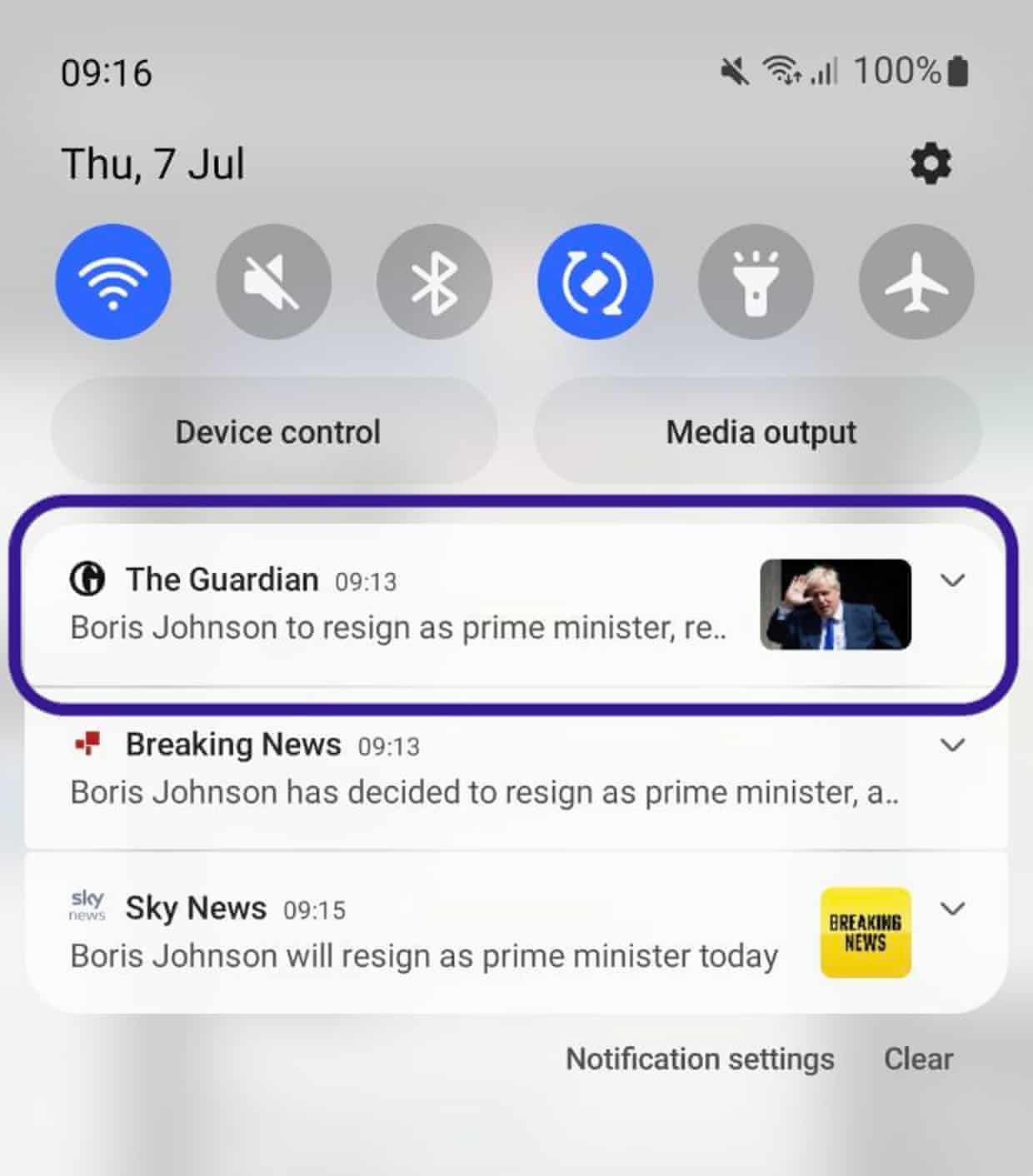Expand The Guardian notification chevron
The image size is (1033, 1176).
[x=953, y=581]
